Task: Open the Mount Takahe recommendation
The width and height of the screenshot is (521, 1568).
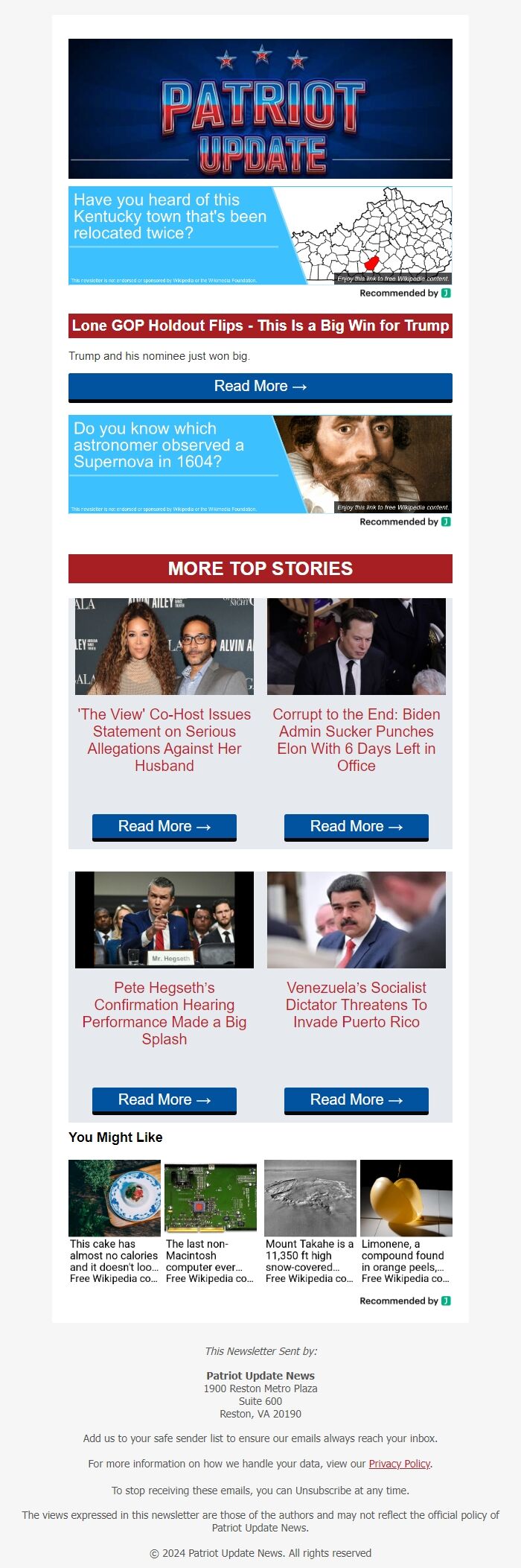Action: pos(310,1222)
